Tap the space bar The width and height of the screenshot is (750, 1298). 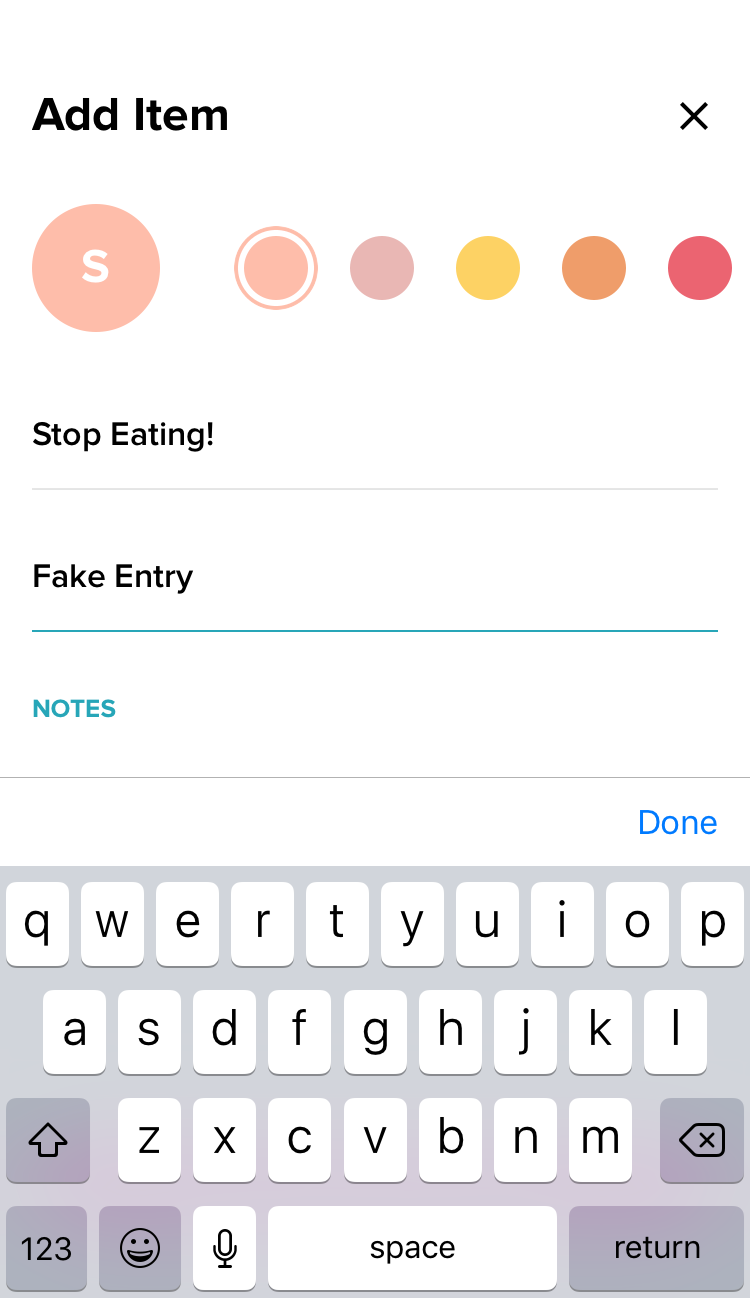(412, 1248)
